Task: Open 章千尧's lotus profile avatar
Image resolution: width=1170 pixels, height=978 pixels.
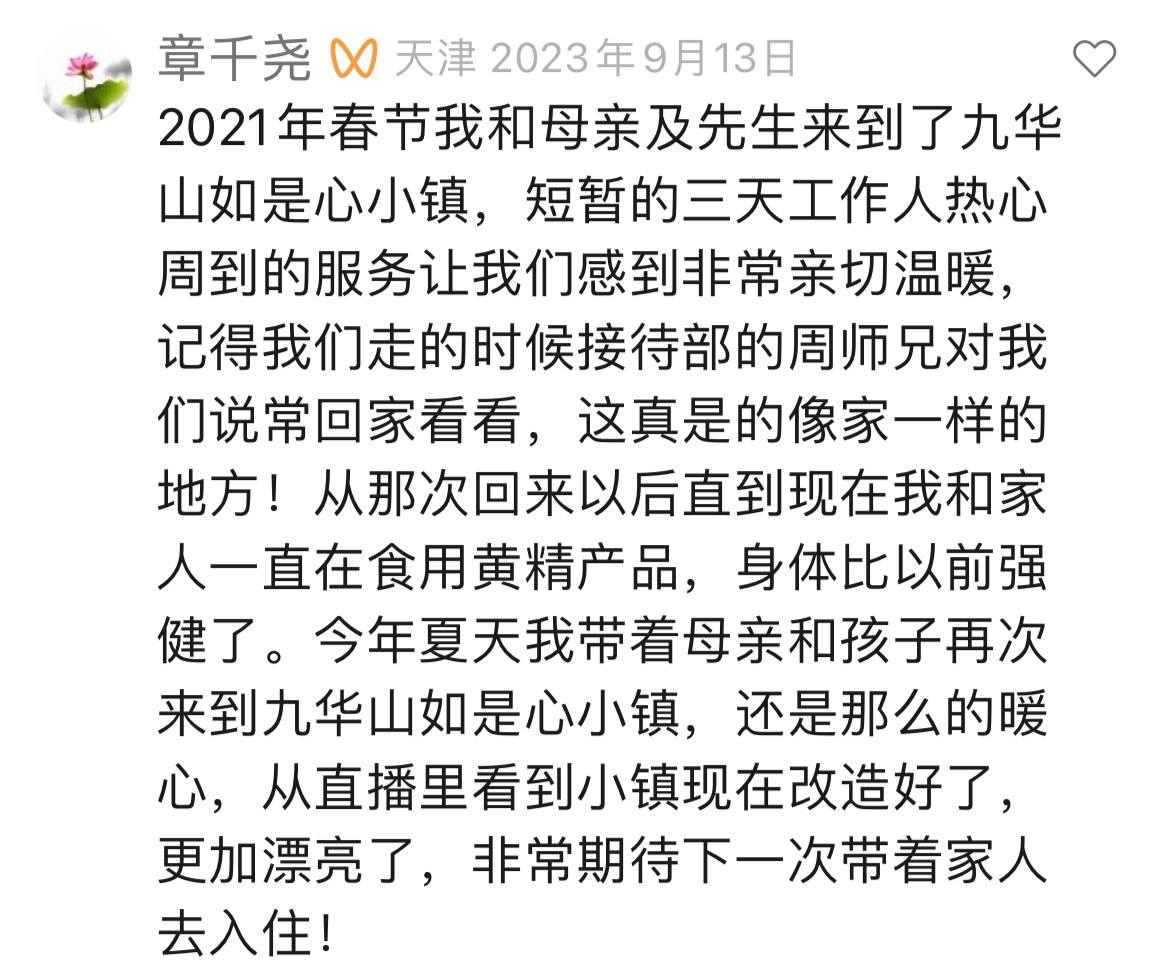Action: point(89,76)
